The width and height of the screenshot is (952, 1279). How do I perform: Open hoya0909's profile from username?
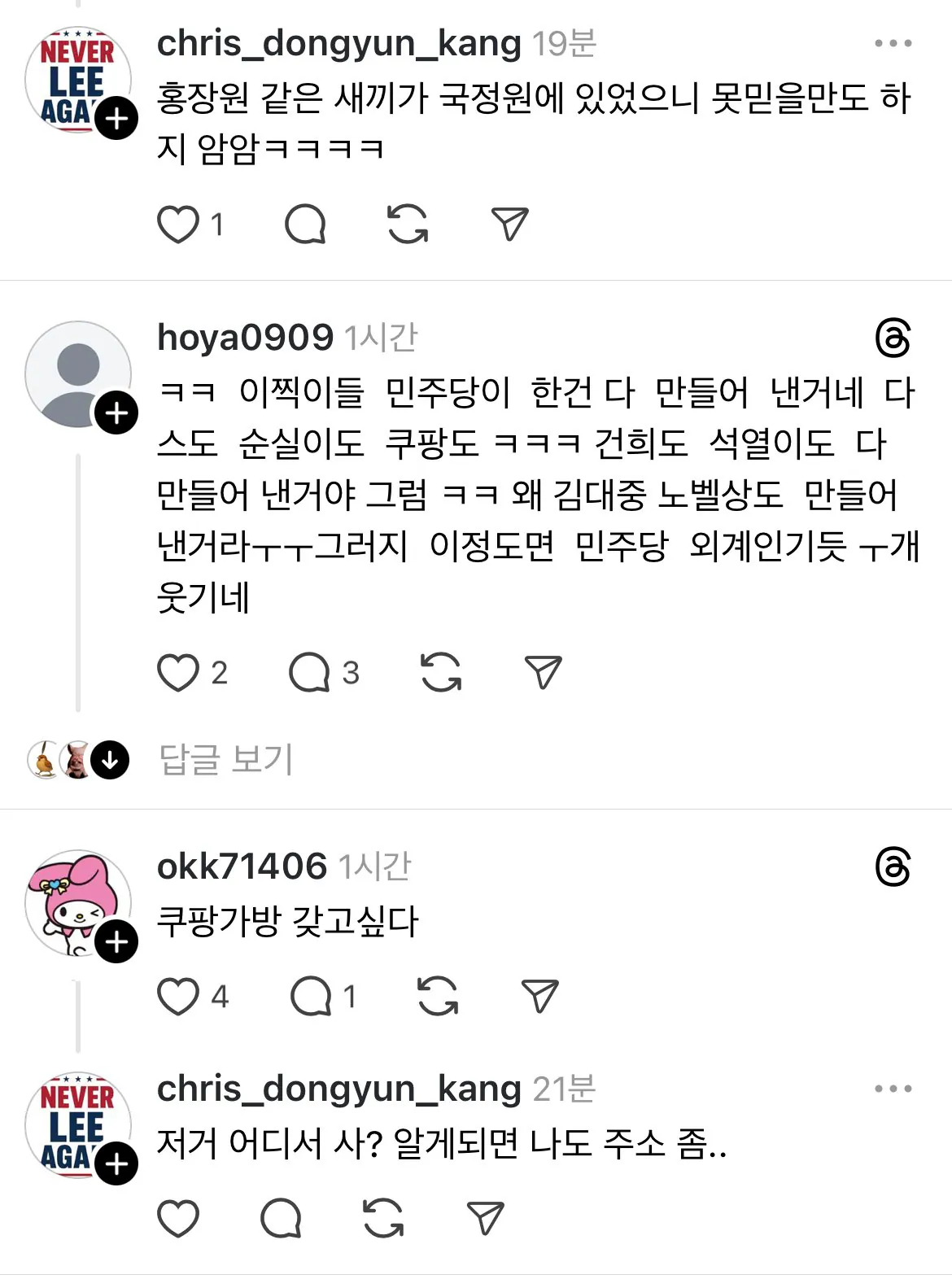click(245, 338)
